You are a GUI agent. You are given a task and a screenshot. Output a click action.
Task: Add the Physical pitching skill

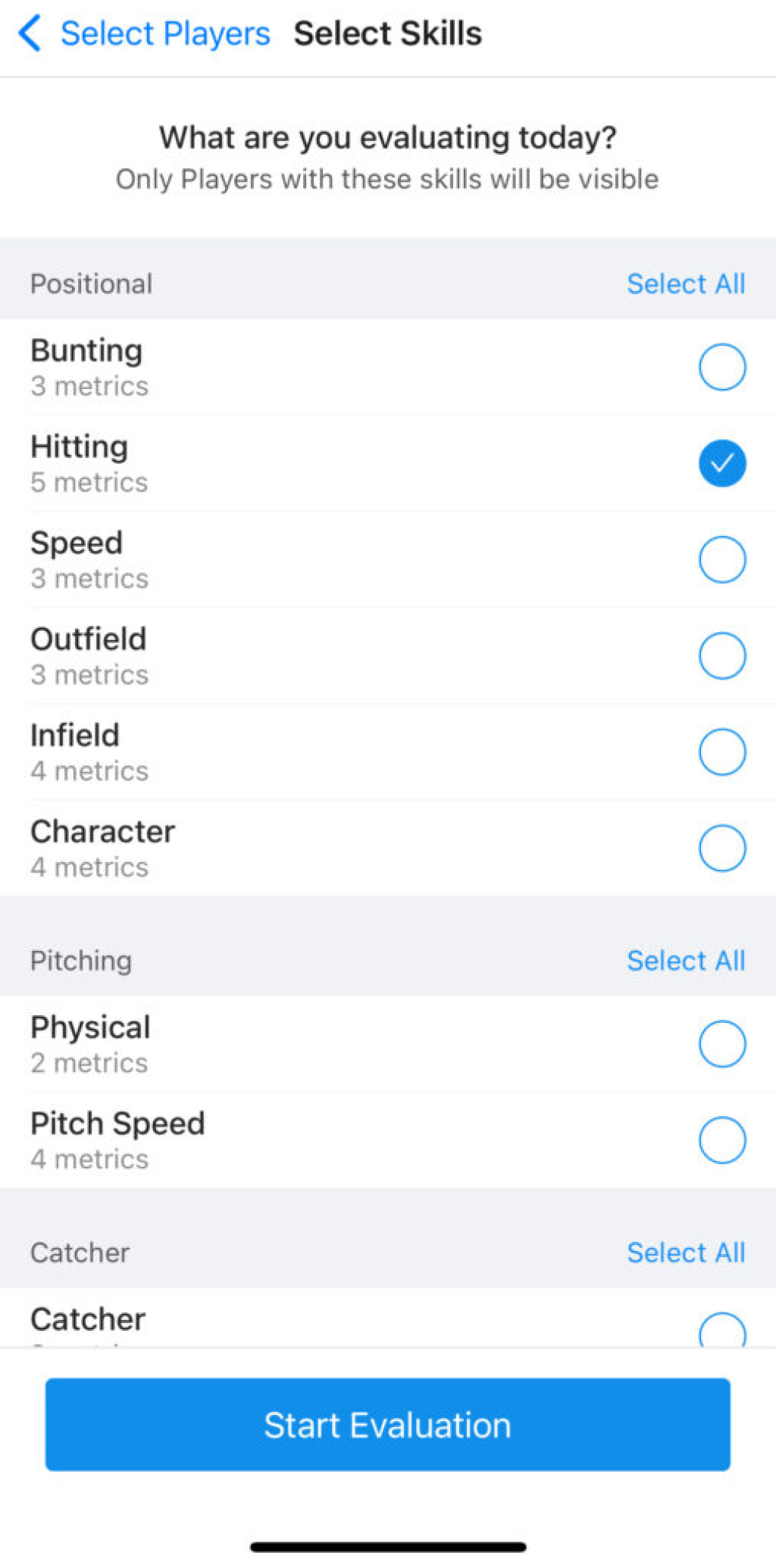pyautogui.click(x=721, y=1044)
